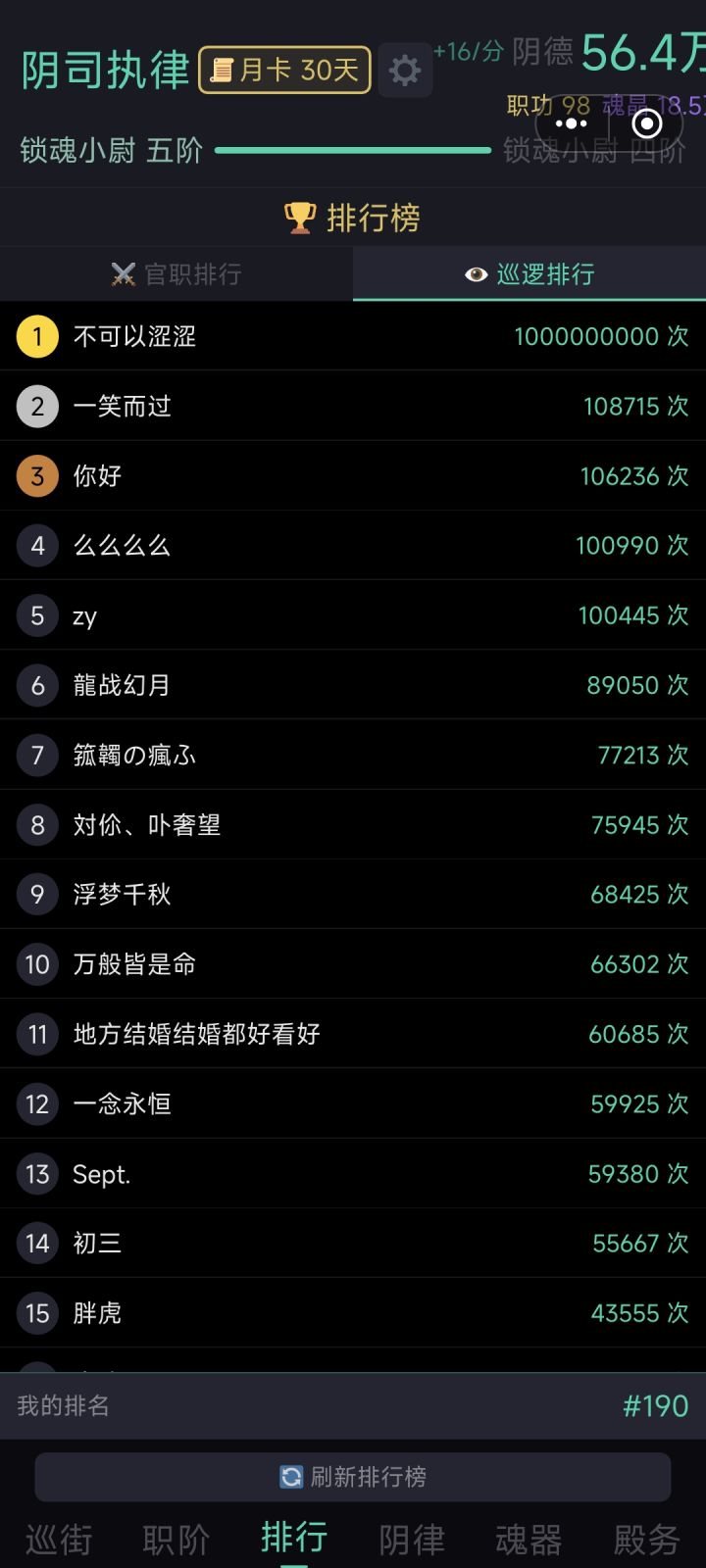This screenshot has height=1568, width=706.
Task: Open the gear settings icon
Action: click(405, 71)
